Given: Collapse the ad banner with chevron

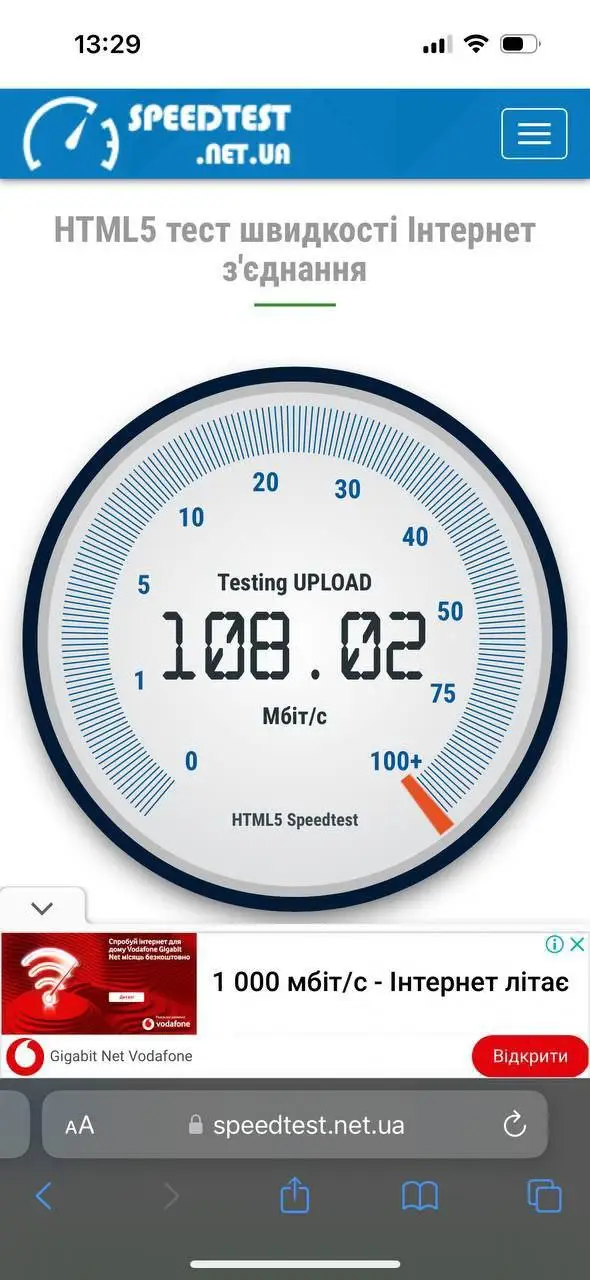Looking at the screenshot, I should click(x=42, y=908).
